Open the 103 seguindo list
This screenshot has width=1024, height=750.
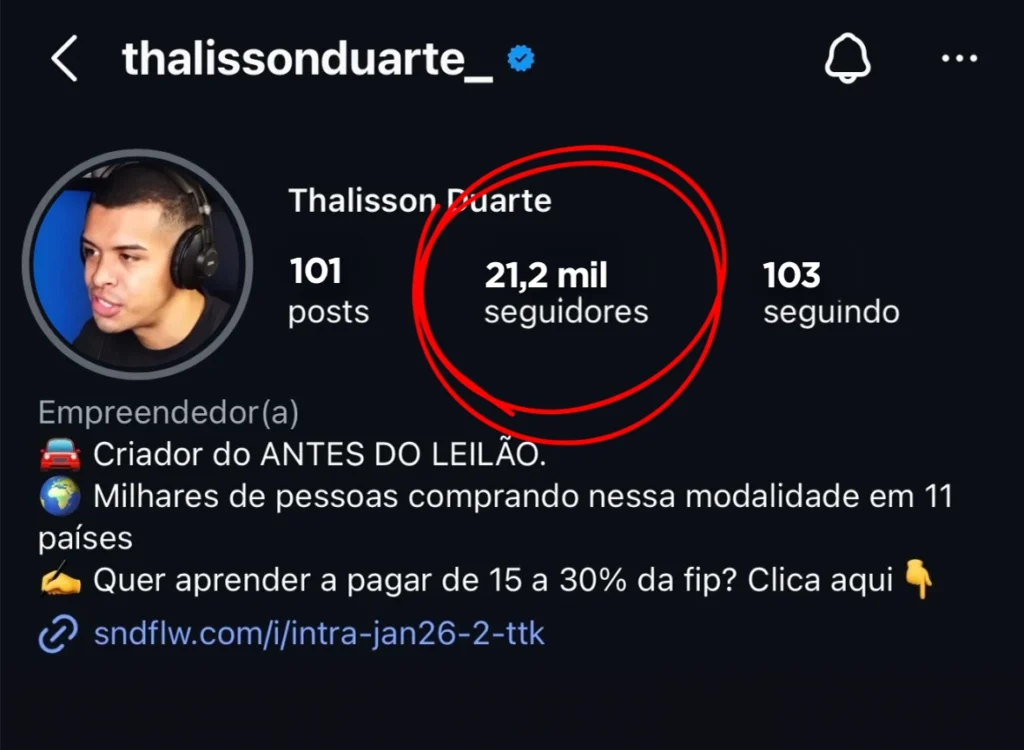(x=830, y=292)
